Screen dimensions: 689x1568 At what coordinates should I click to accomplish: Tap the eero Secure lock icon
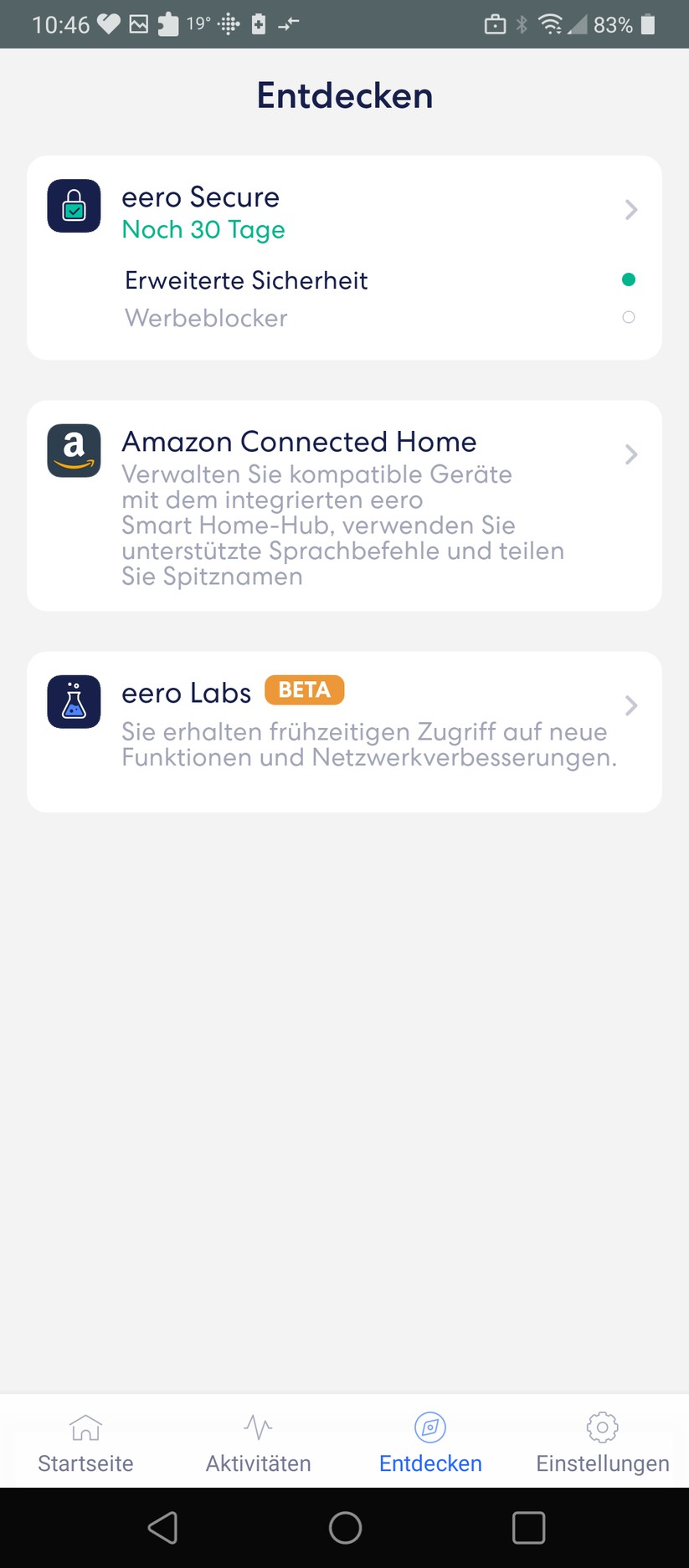point(74,206)
